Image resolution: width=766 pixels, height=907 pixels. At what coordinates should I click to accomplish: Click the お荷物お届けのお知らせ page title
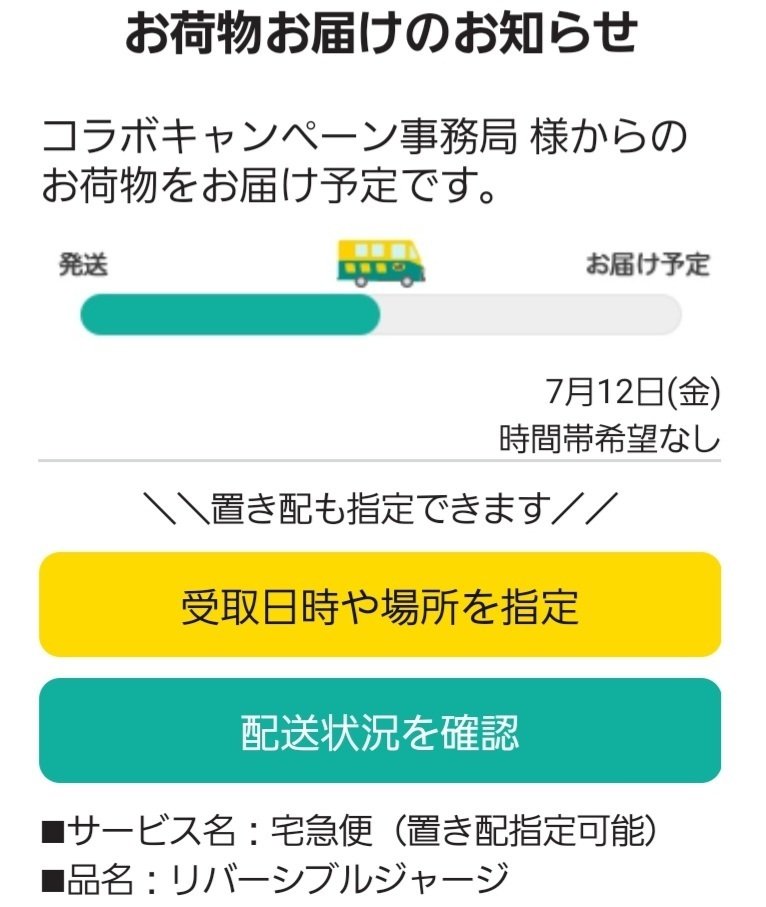click(383, 32)
